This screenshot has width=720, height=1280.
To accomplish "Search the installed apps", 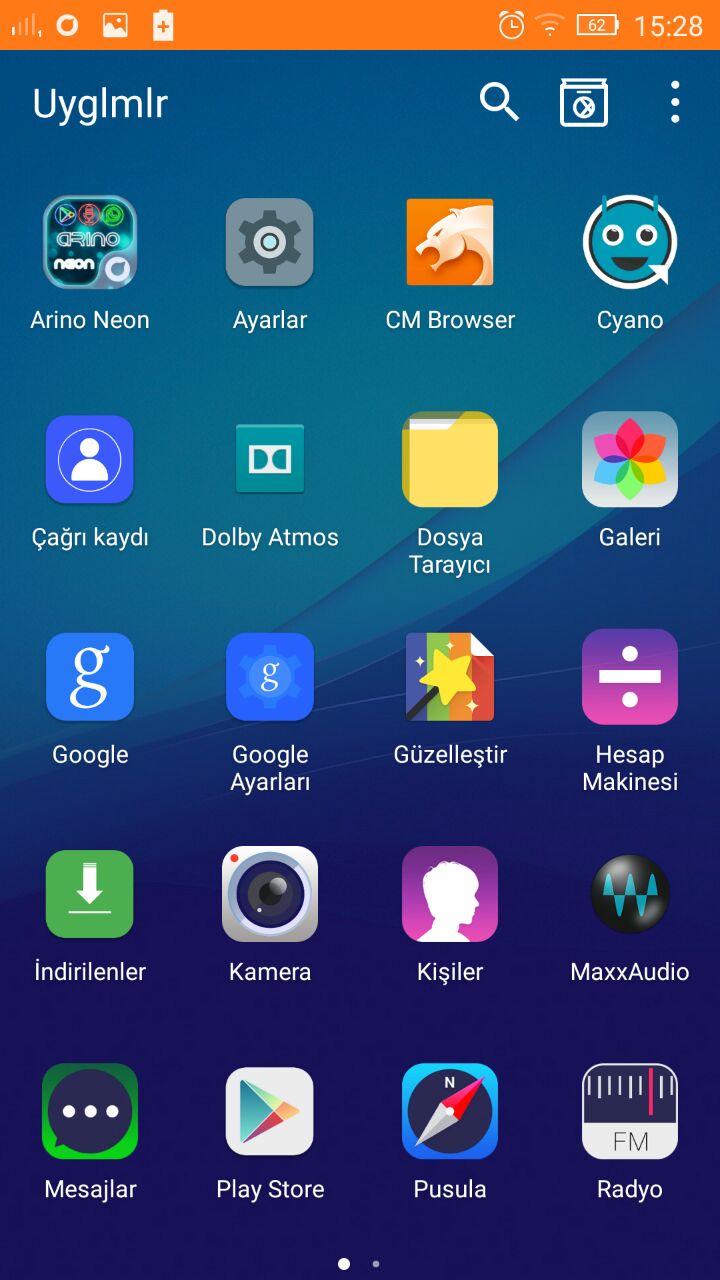I will point(499,102).
